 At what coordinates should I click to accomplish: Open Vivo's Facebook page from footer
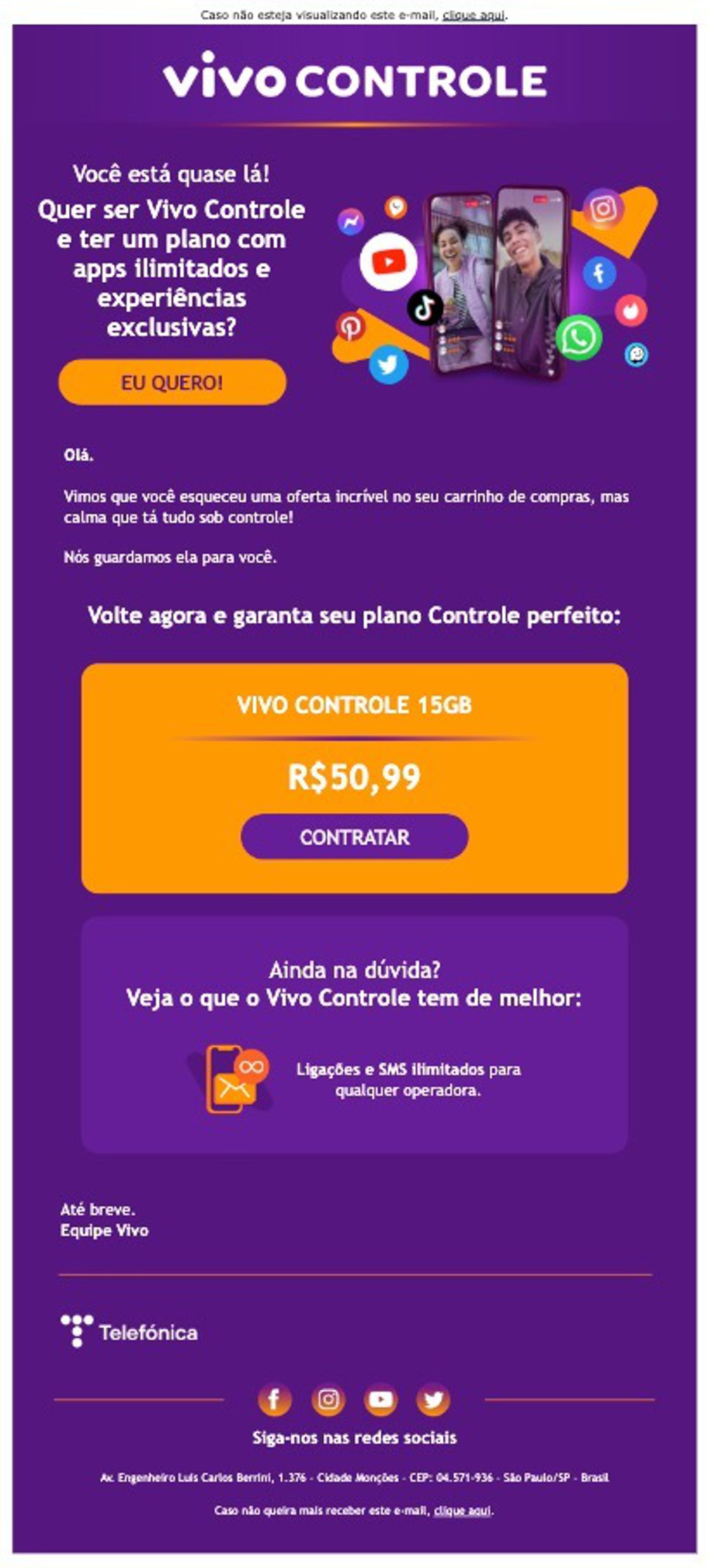point(274,1400)
